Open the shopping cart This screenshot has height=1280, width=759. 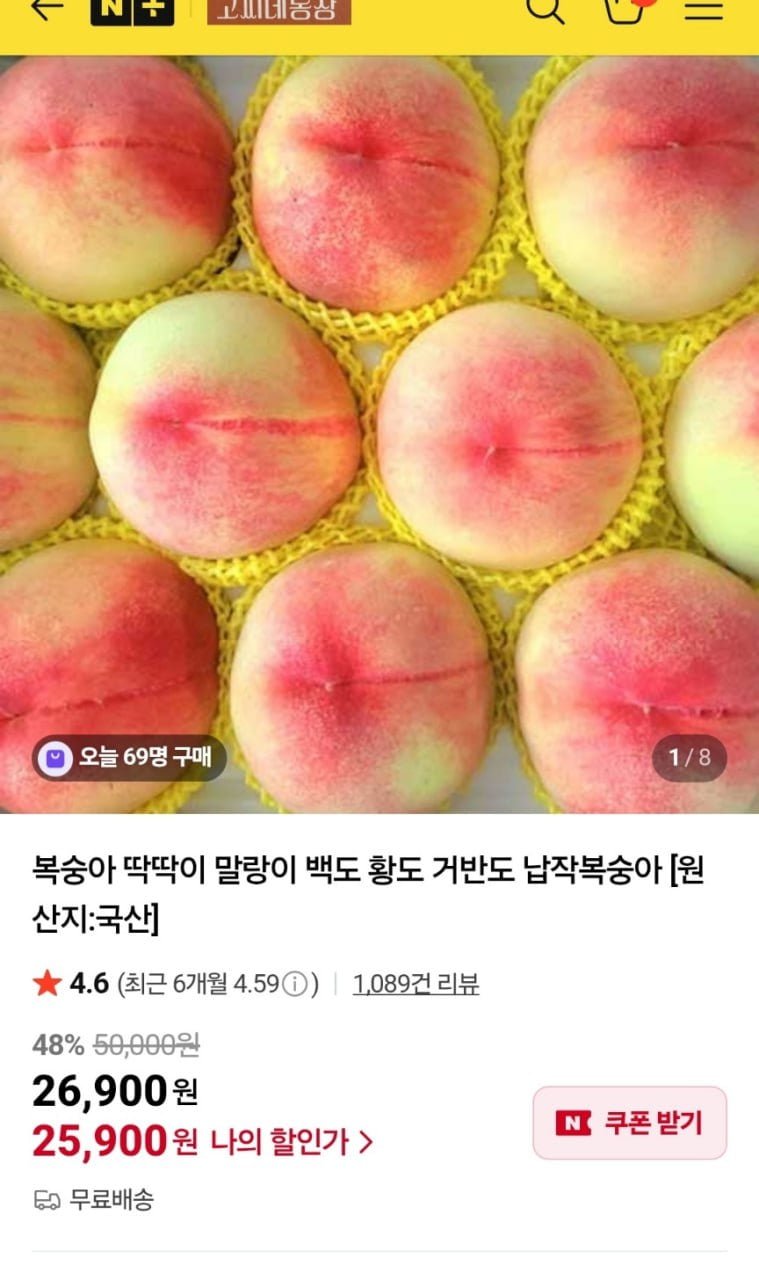pos(625,10)
